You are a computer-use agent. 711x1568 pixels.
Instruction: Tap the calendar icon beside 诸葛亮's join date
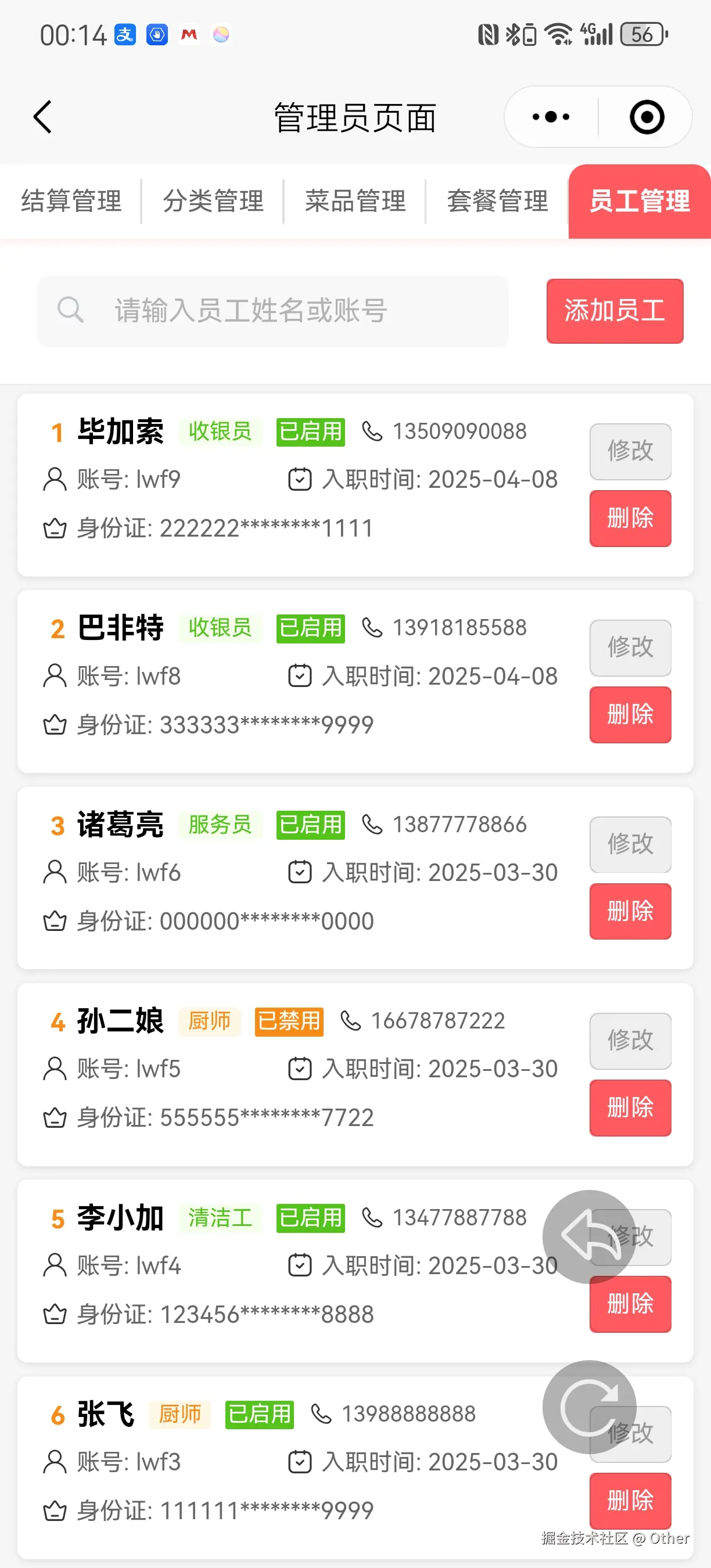pos(300,872)
